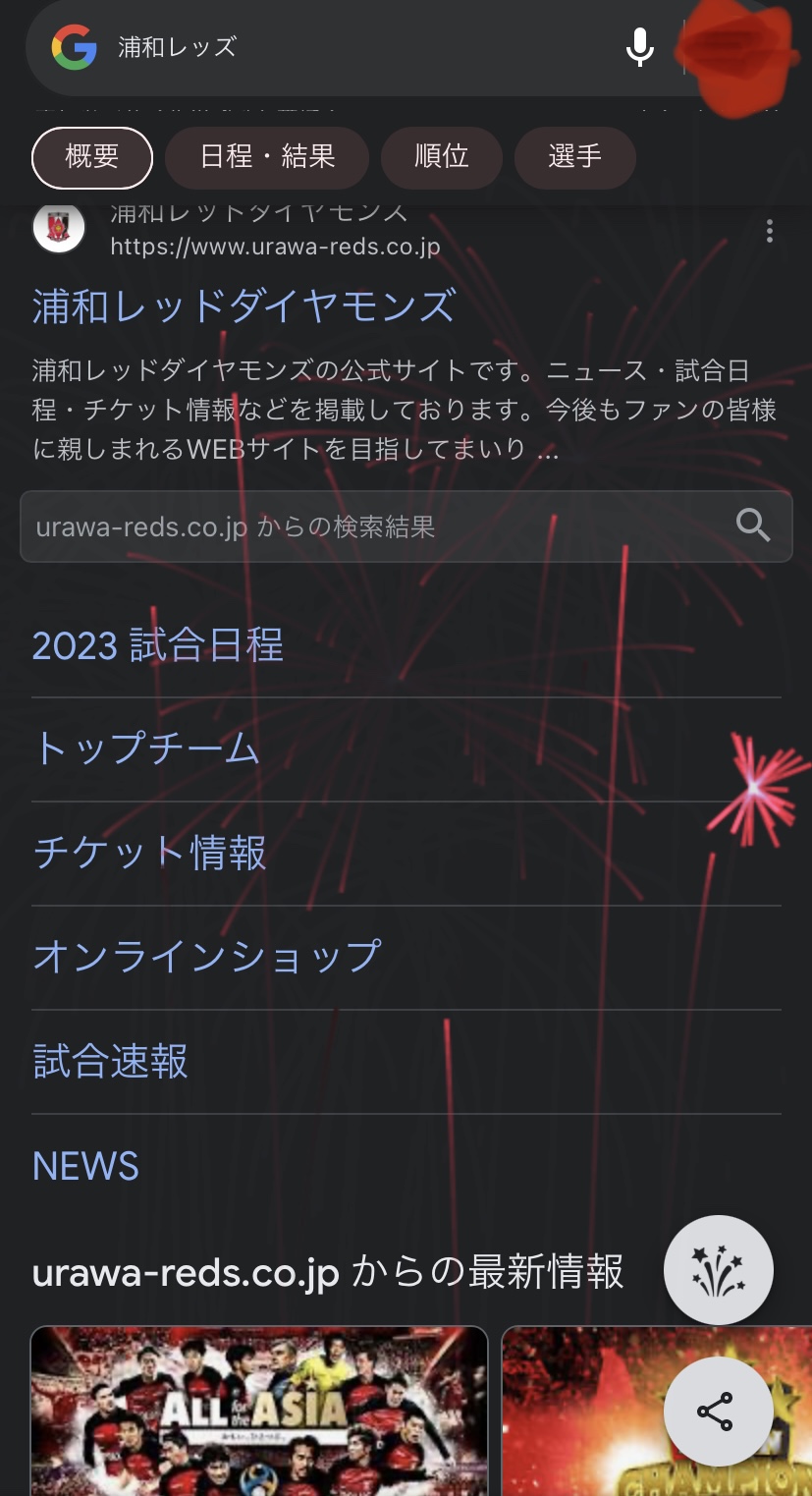The image size is (812, 1496).
Task: Open the 浦和レッドダイヤモンズ official site result
Action: (244, 306)
